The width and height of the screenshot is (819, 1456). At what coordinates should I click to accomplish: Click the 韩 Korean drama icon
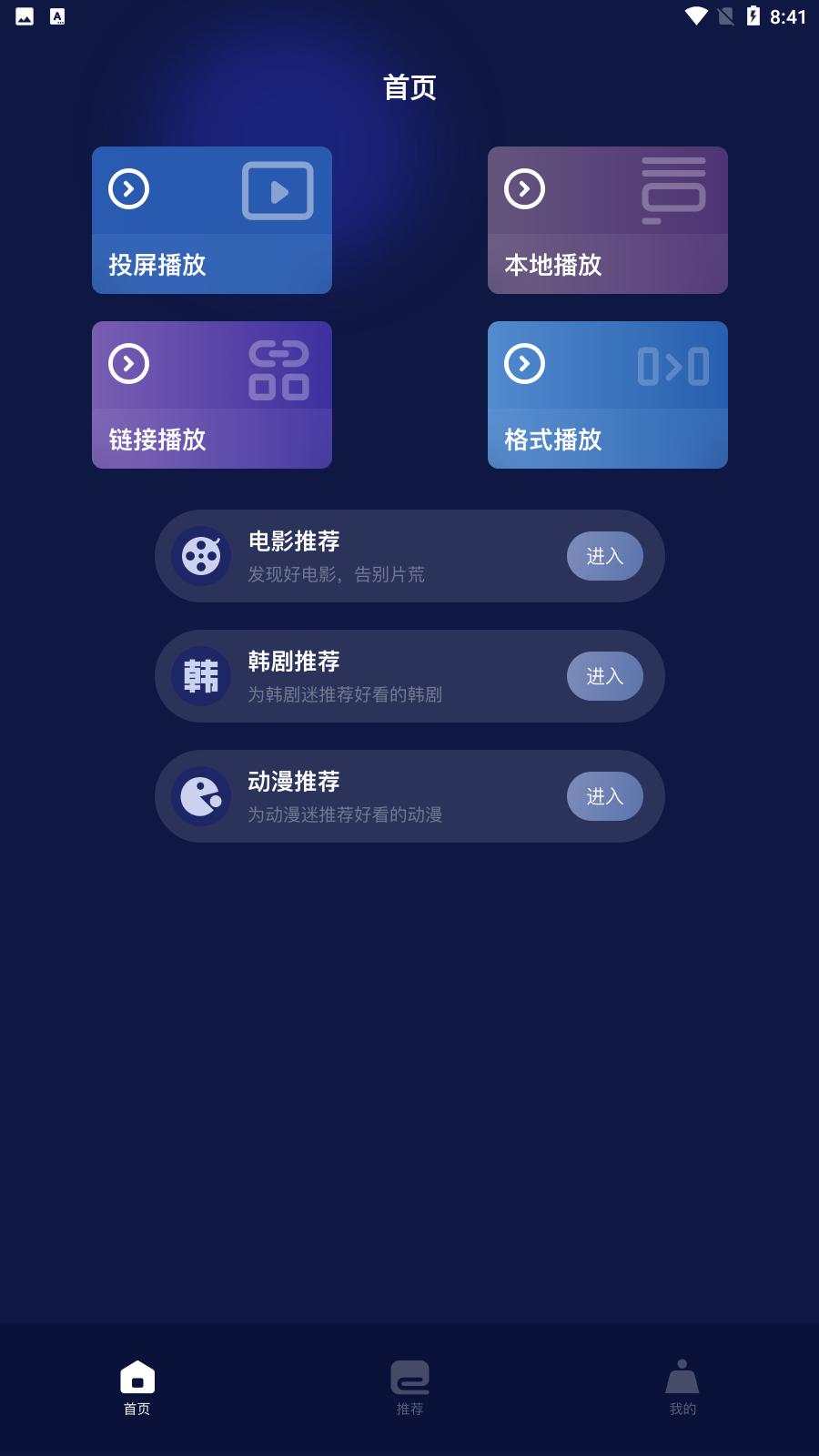click(x=202, y=676)
